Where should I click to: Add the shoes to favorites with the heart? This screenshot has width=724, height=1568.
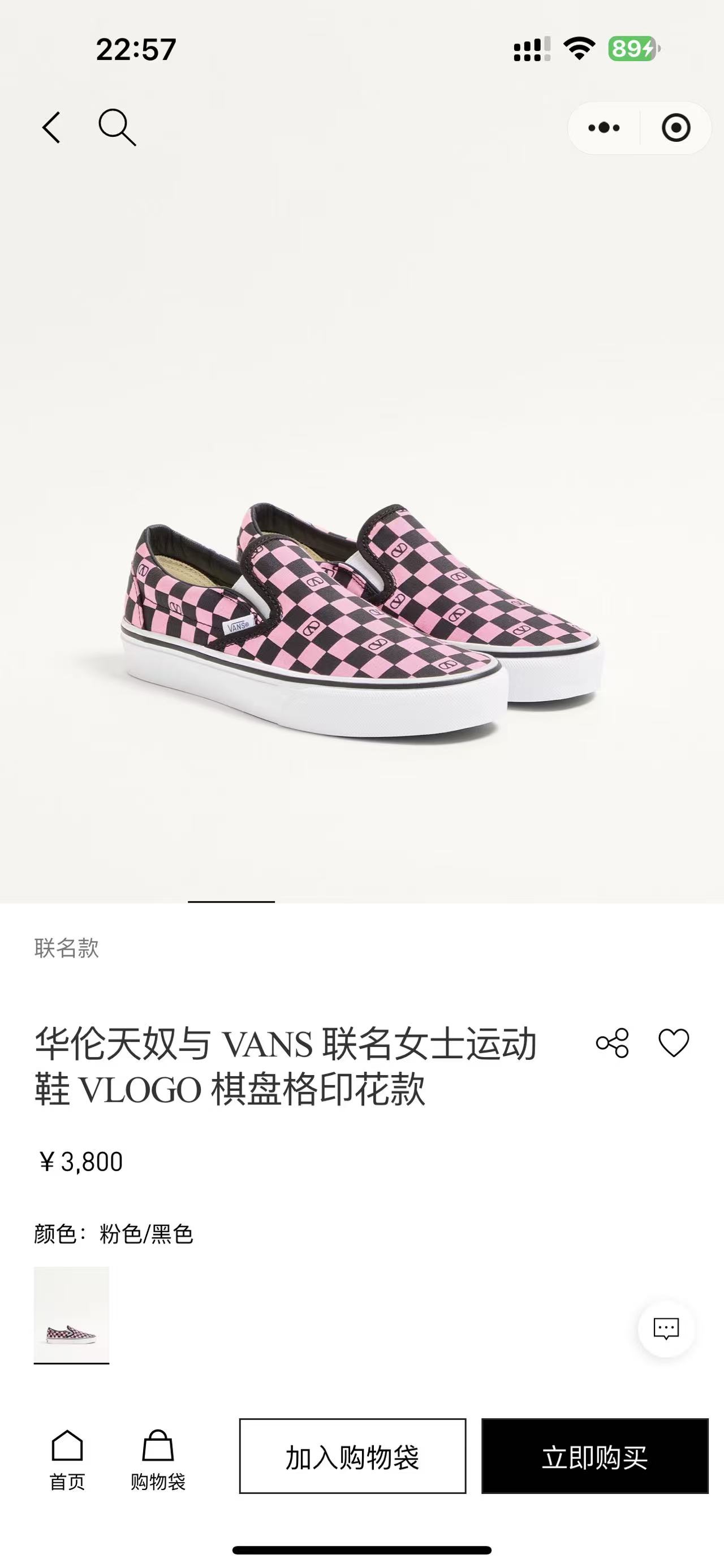click(674, 1043)
